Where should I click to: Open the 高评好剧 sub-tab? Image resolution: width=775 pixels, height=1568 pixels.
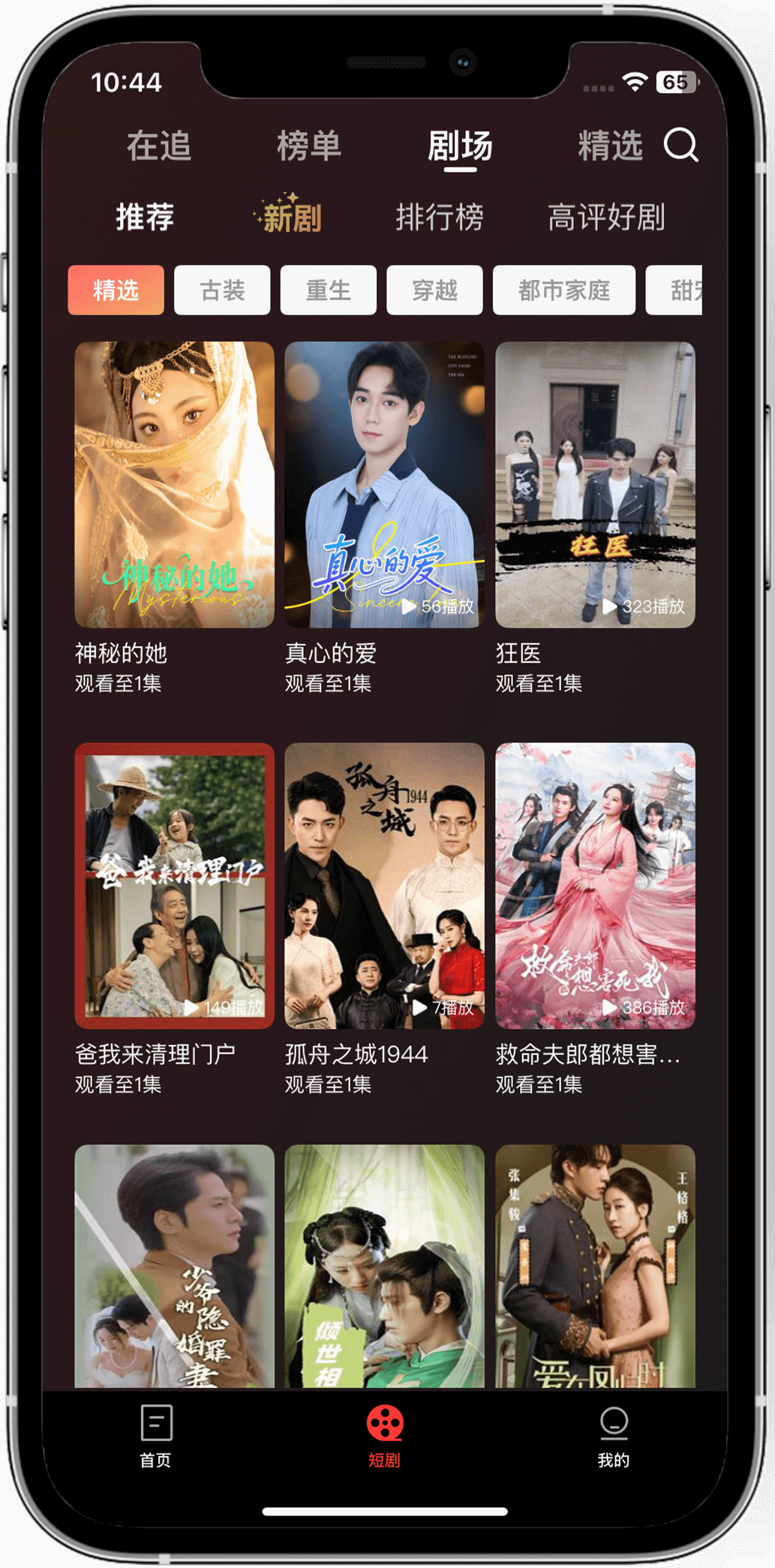(x=606, y=218)
